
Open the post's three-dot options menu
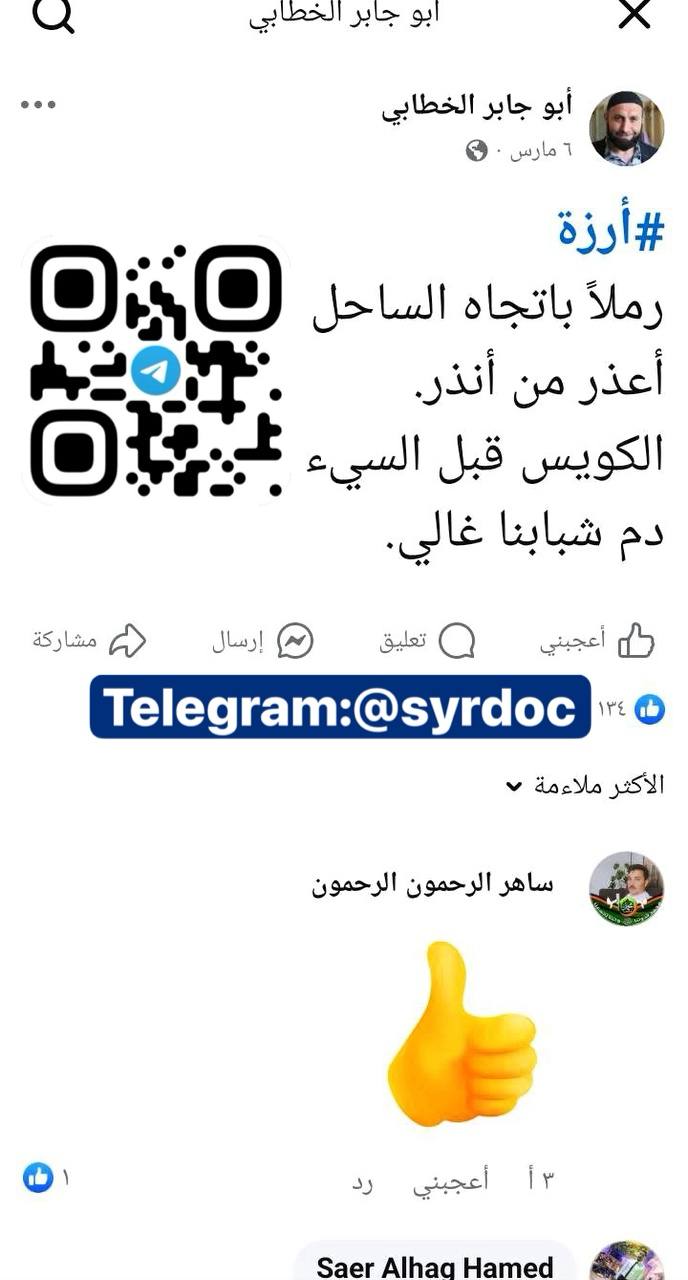click(38, 105)
